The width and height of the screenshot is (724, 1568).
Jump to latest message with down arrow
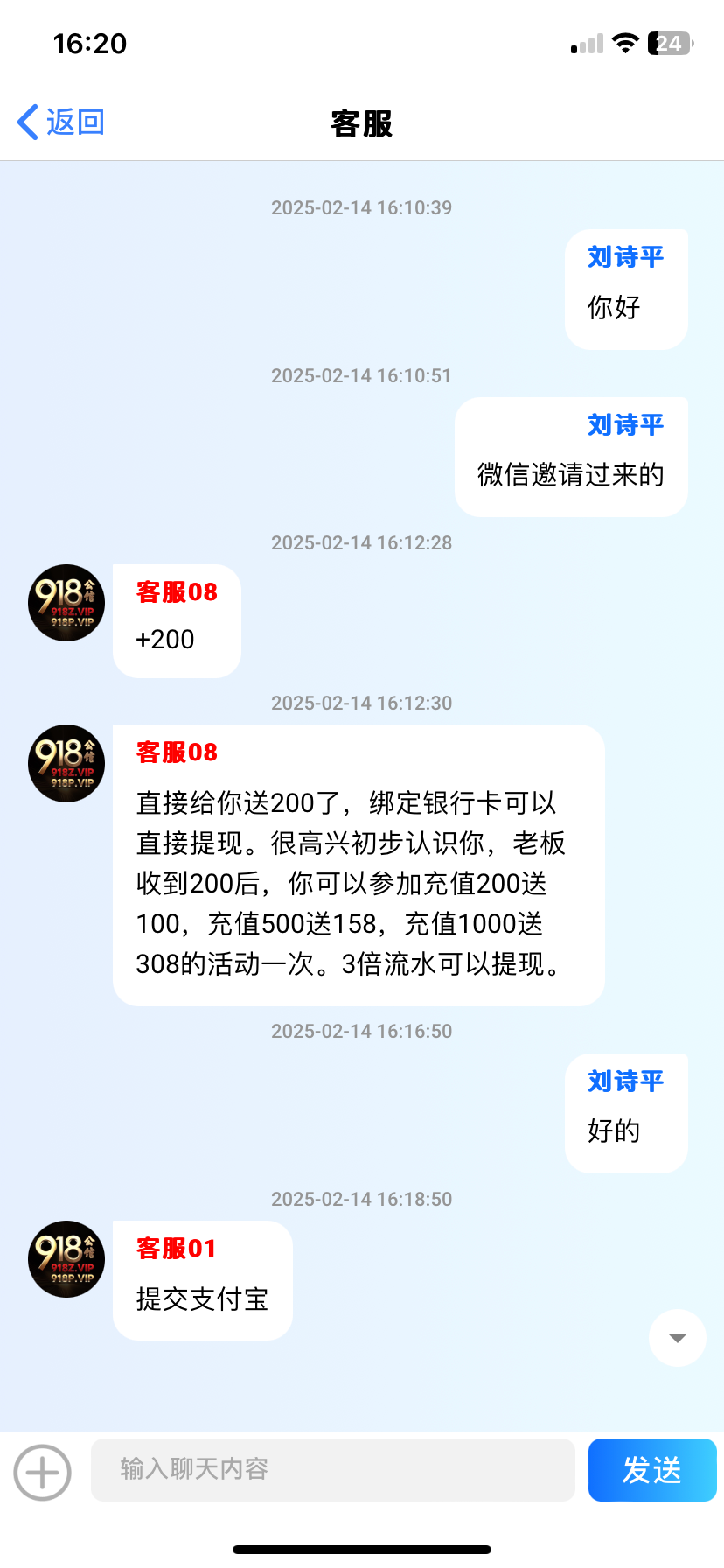click(x=677, y=1338)
